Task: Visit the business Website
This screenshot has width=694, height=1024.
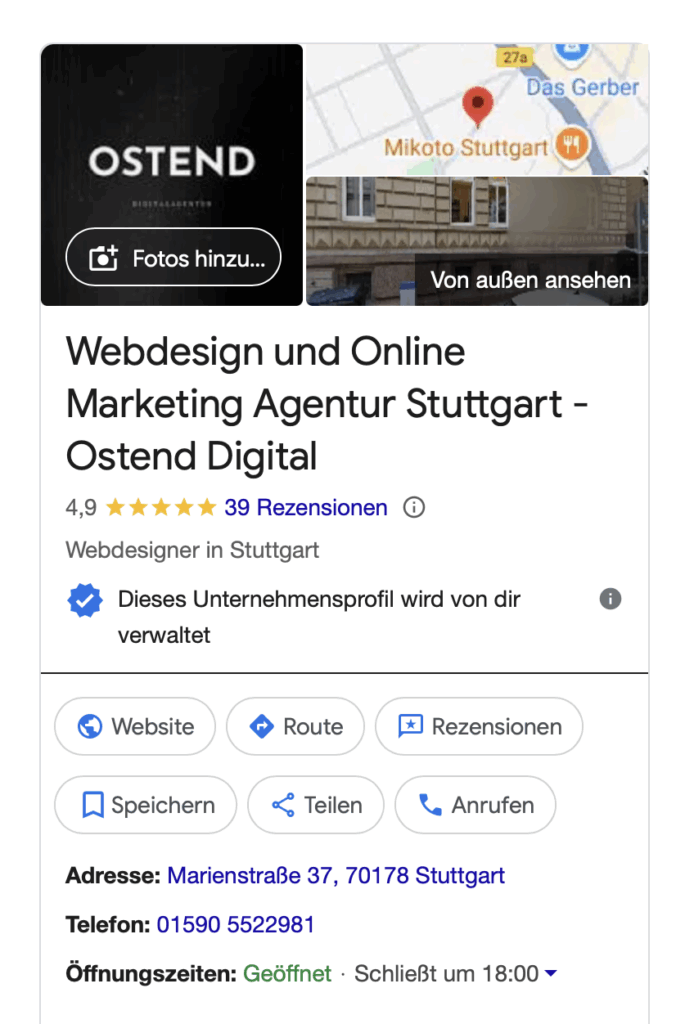Action: 135,726
